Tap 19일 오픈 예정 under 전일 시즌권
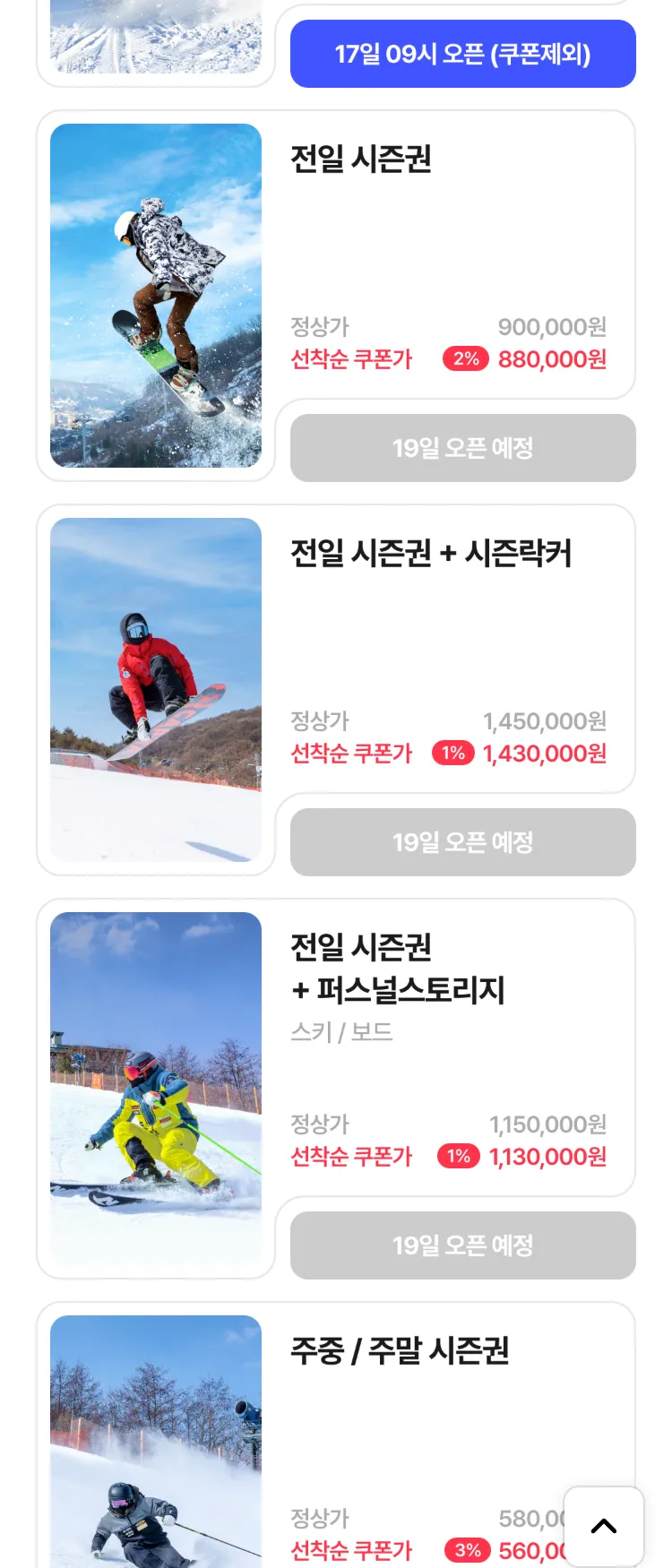Viewport: 672px width, 1568px height. pos(462,448)
